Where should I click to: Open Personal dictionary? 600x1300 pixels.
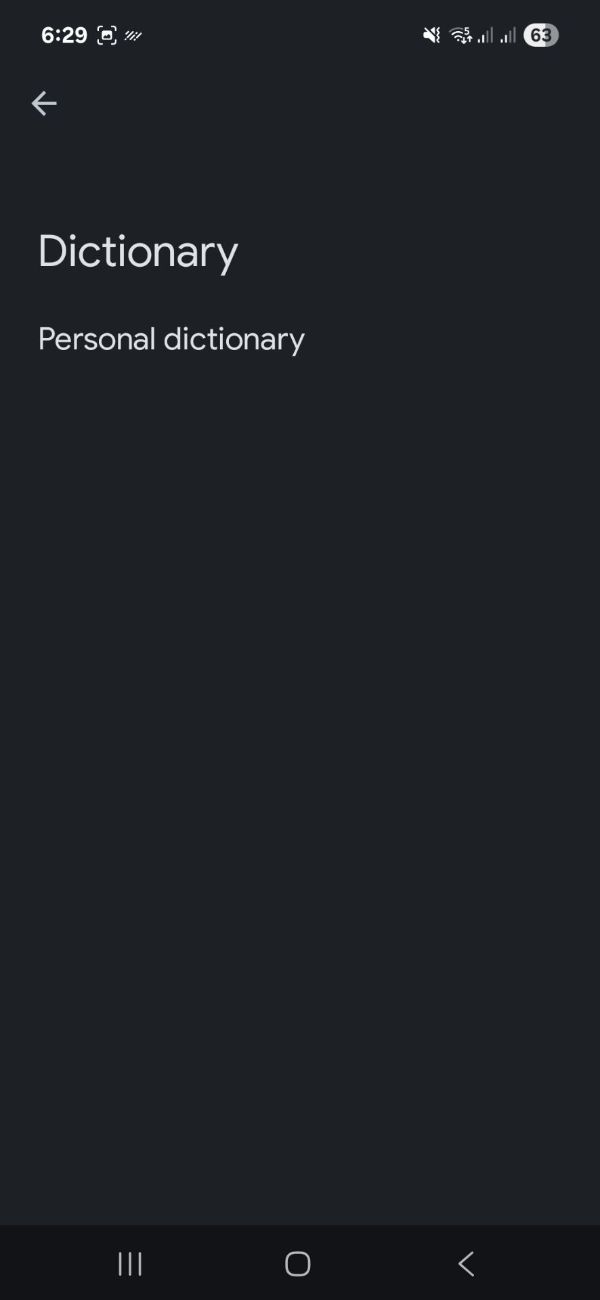171,339
